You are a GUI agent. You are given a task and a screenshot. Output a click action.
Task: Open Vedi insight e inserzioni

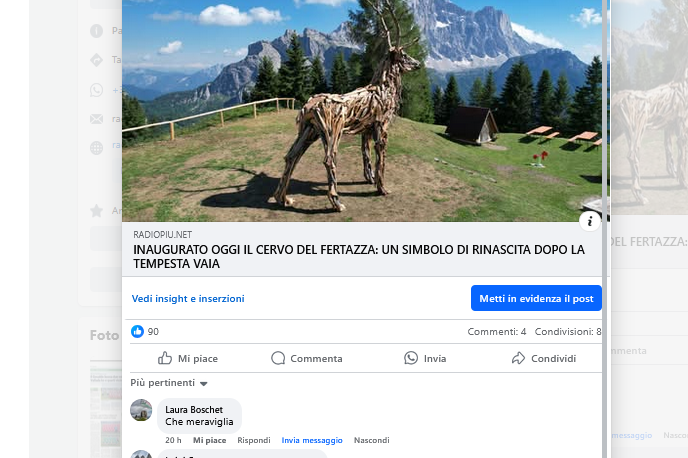188,299
